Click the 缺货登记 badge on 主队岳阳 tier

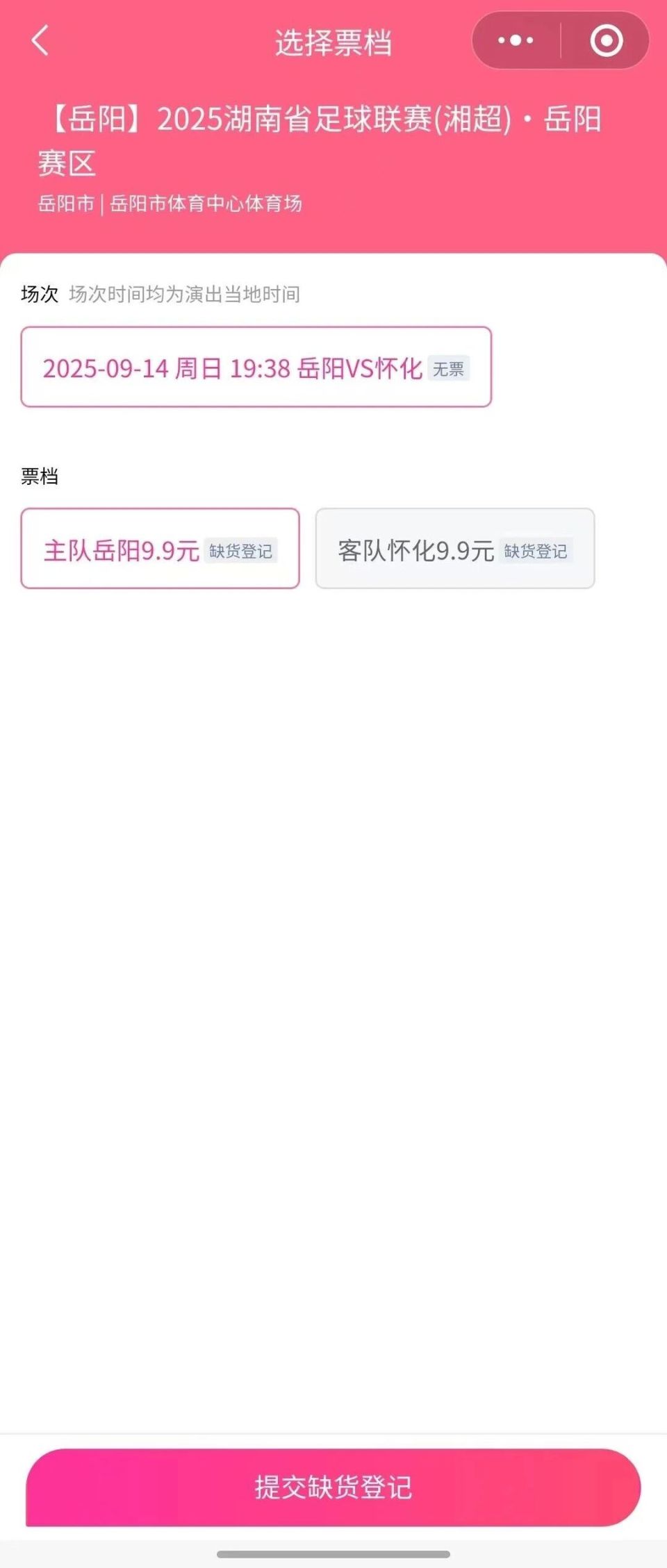pyautogui.click(x=242, y=550)
